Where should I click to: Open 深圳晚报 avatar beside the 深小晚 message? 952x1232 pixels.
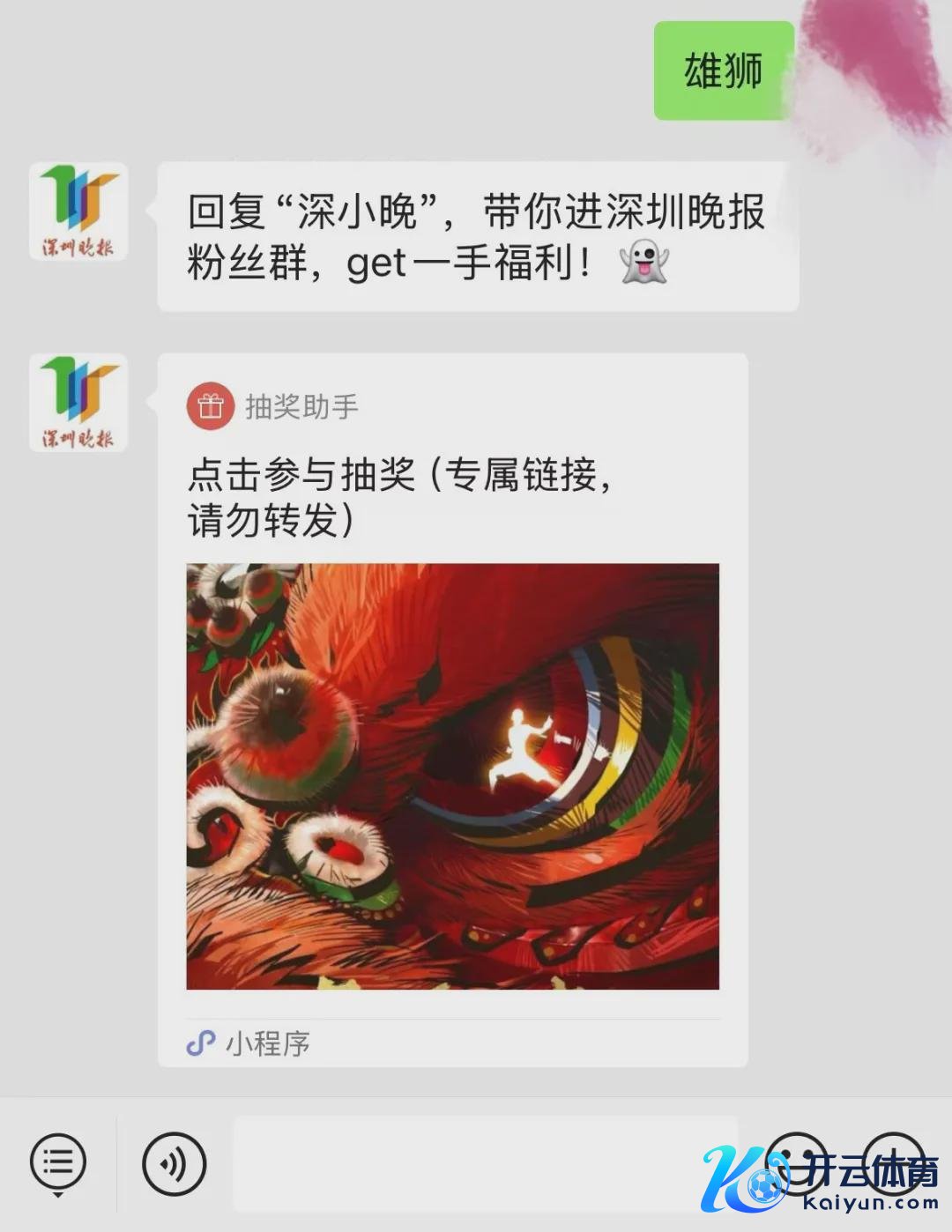point(78,212)
